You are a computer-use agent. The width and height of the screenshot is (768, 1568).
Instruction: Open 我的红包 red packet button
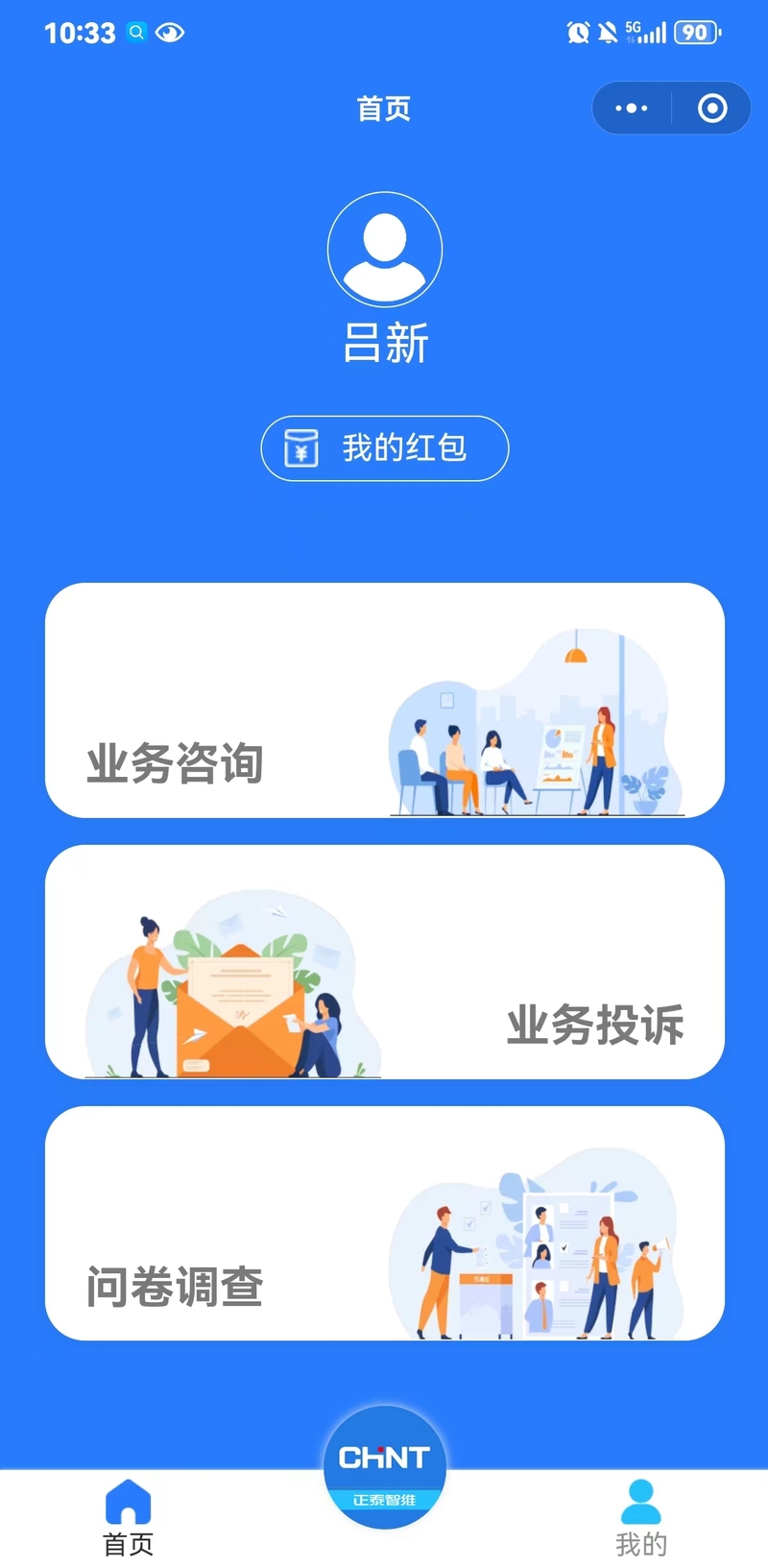384,448
